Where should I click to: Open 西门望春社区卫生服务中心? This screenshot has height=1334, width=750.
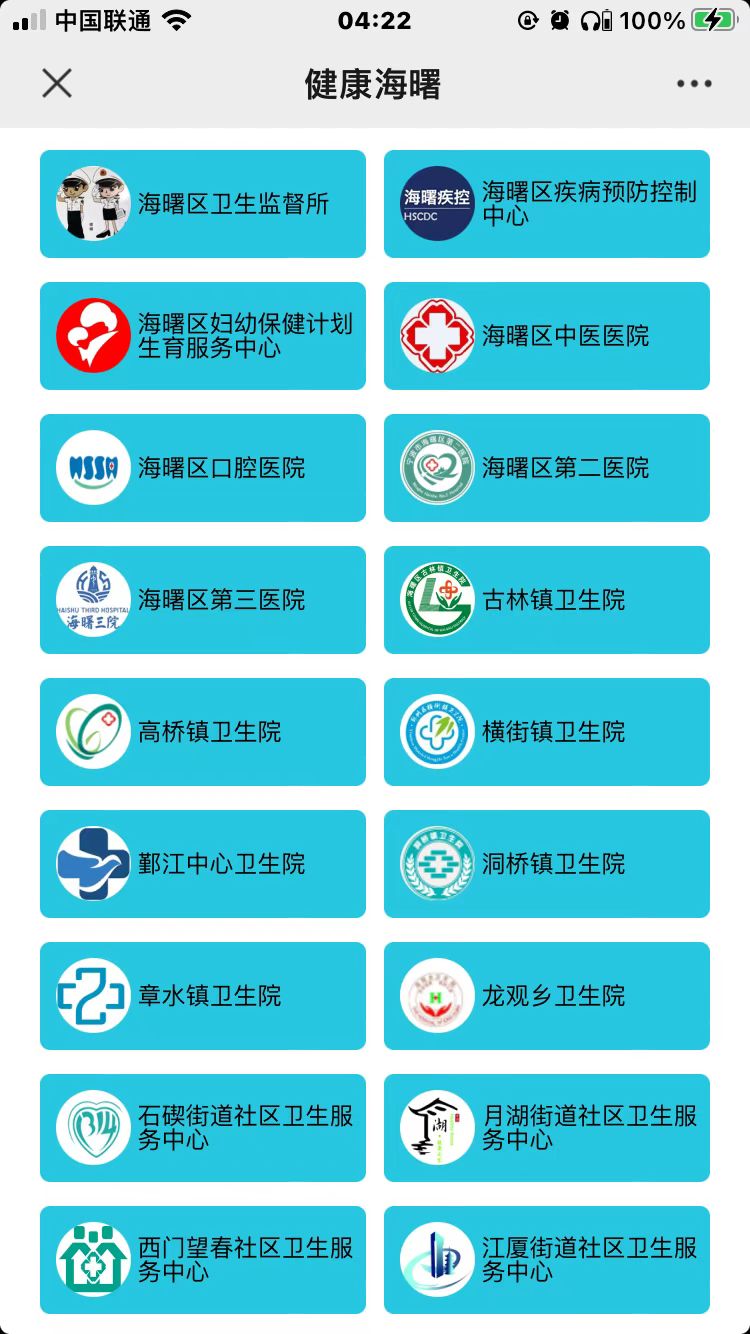click(203, 1260)
